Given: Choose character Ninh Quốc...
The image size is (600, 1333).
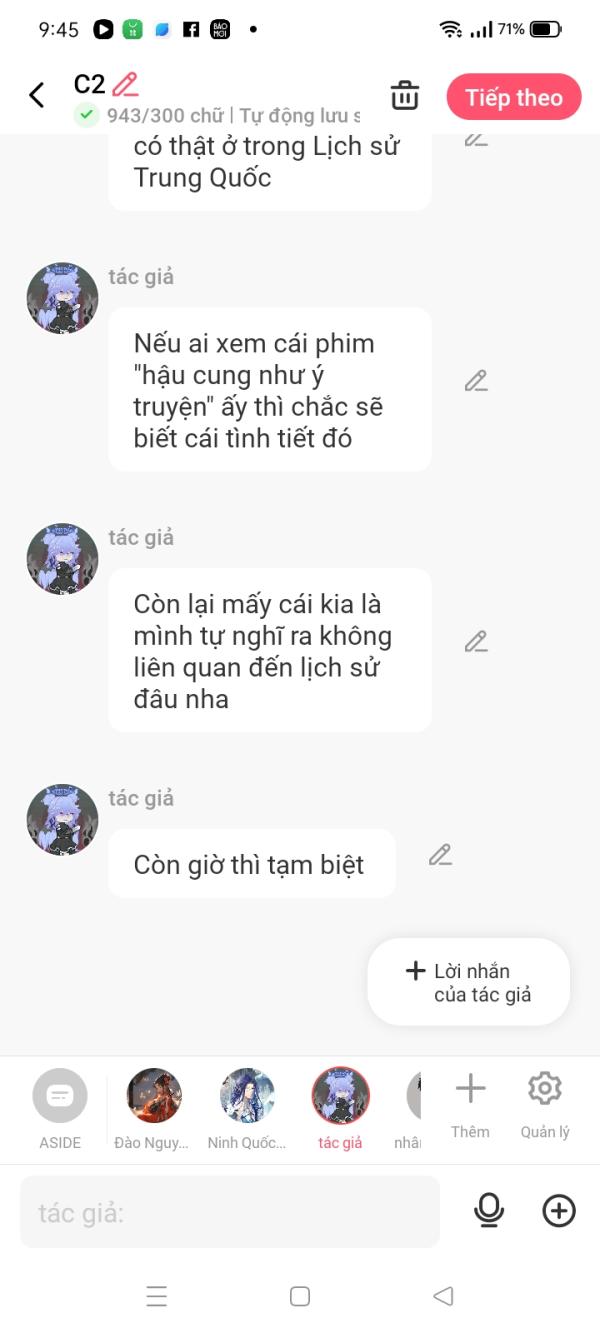Looking at the screenshot, I should pyautogui.click(x=247, y=1096).
